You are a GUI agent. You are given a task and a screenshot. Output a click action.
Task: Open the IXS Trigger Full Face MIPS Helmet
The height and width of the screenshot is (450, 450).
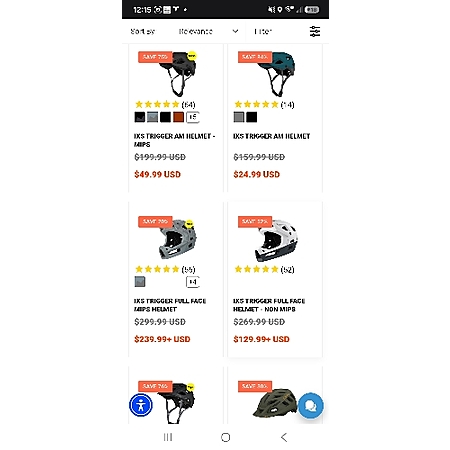click(171, 305)
